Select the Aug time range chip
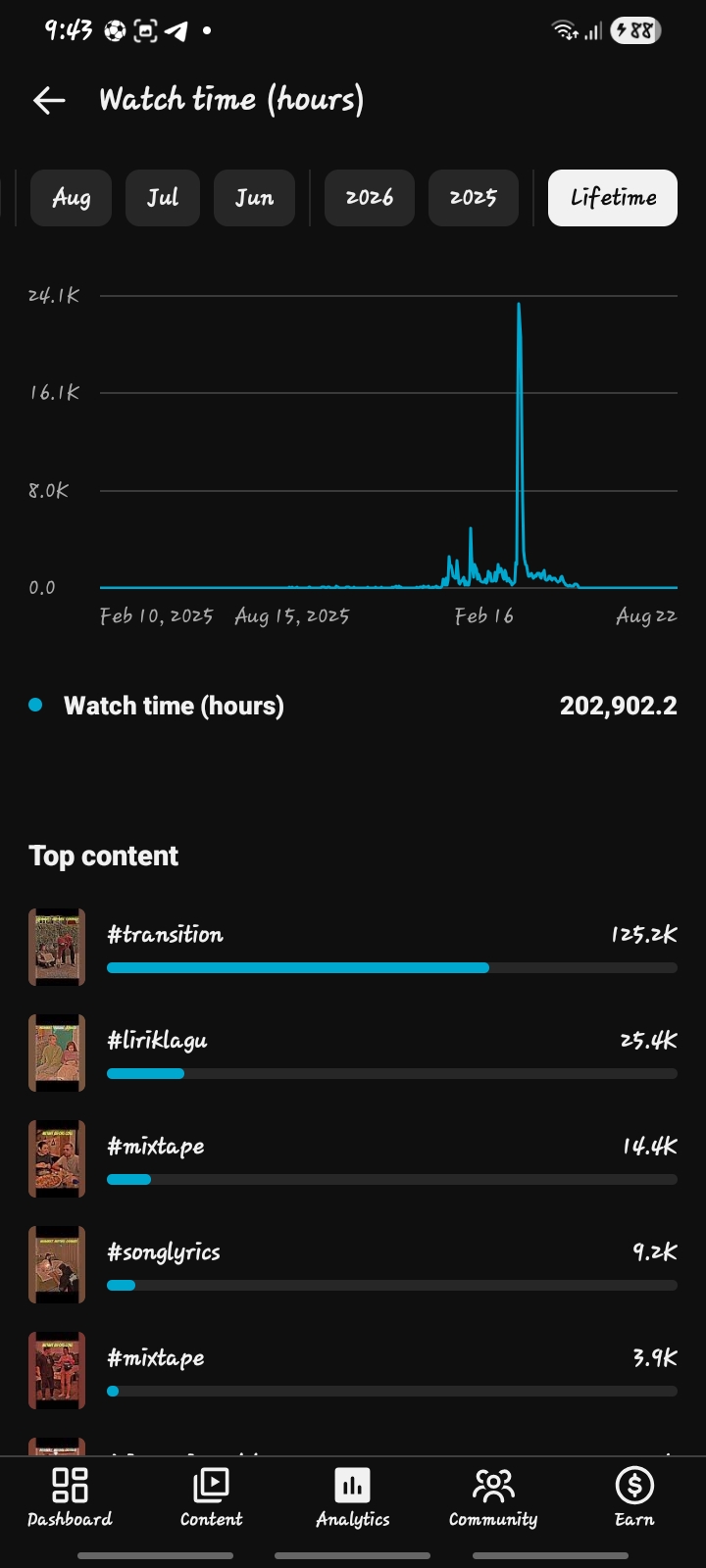Screen dimensions: 706x1568 [72, 198]
